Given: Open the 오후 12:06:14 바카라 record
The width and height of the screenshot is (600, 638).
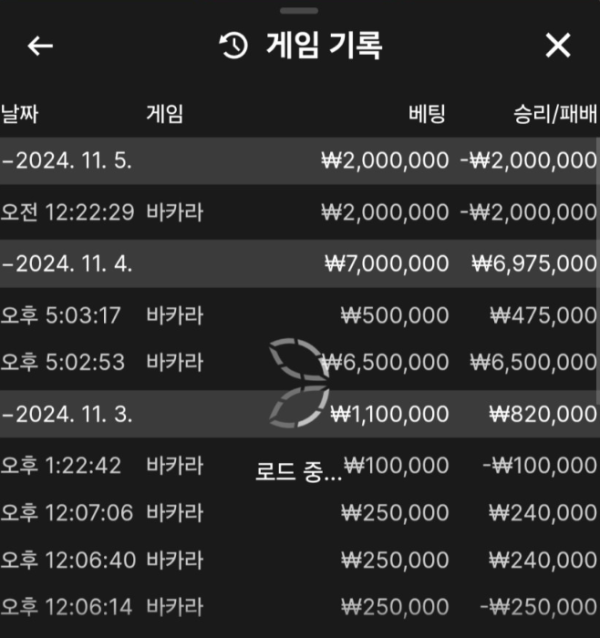Looking at the screenshot, I should [x=298, y=606].
